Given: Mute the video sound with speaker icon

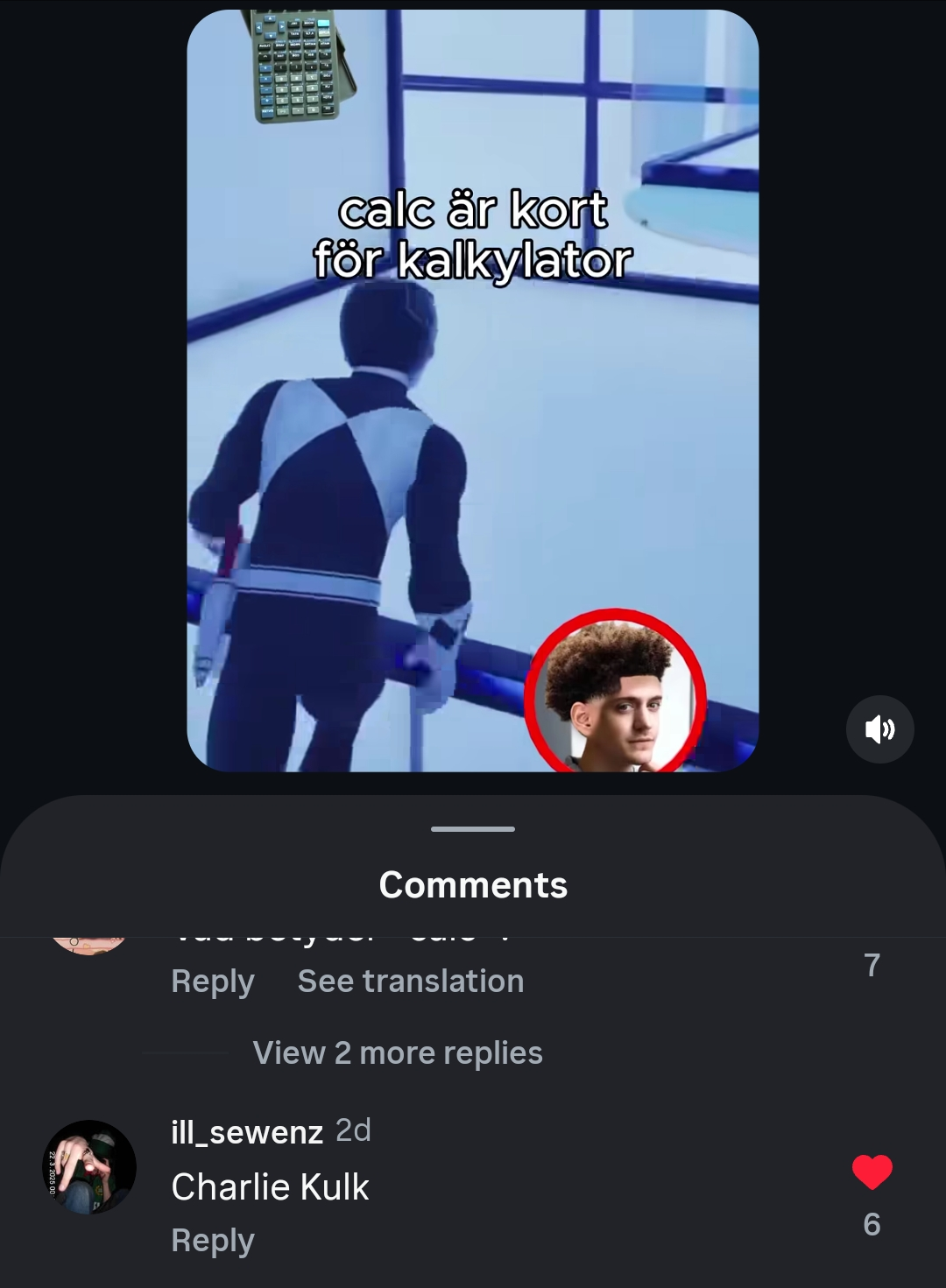Looking at the screenshot, I should click(879, 728).
